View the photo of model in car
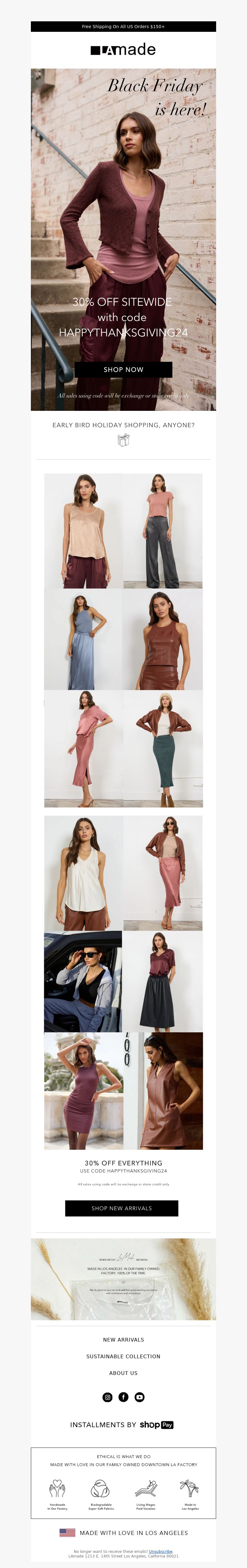 point(83,981)
